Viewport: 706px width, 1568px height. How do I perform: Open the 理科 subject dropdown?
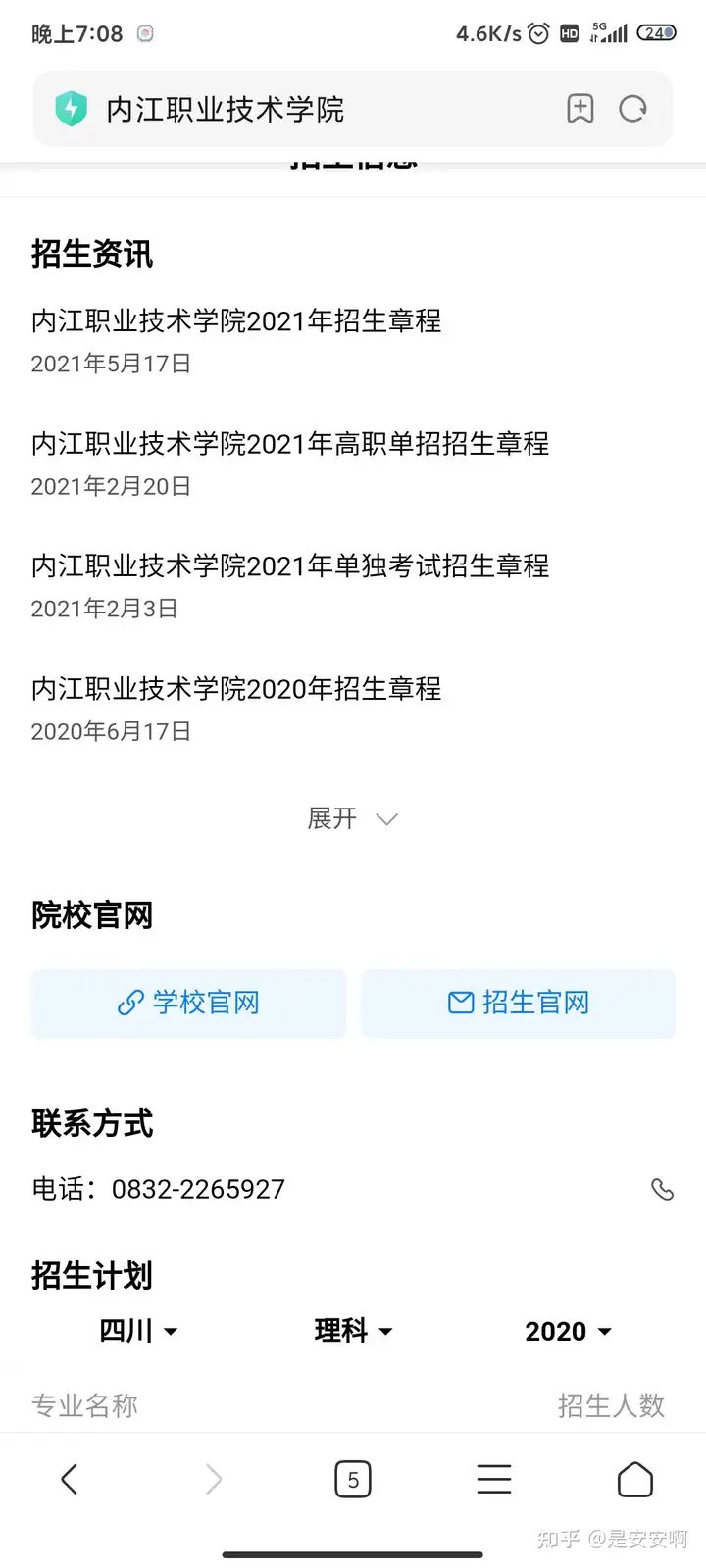pos(353,1331)
